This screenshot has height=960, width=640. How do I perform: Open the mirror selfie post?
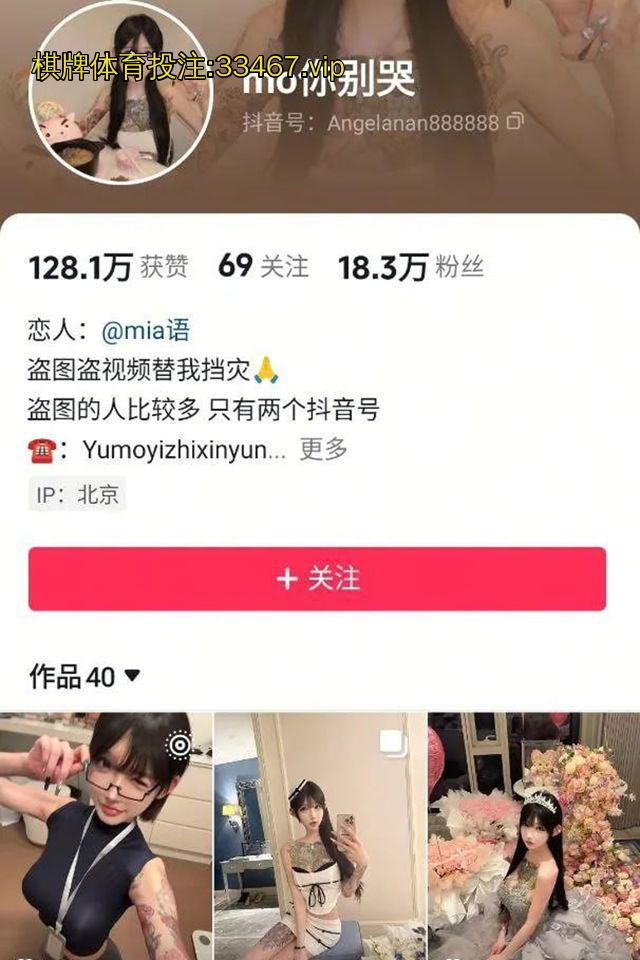pos(320,836)
